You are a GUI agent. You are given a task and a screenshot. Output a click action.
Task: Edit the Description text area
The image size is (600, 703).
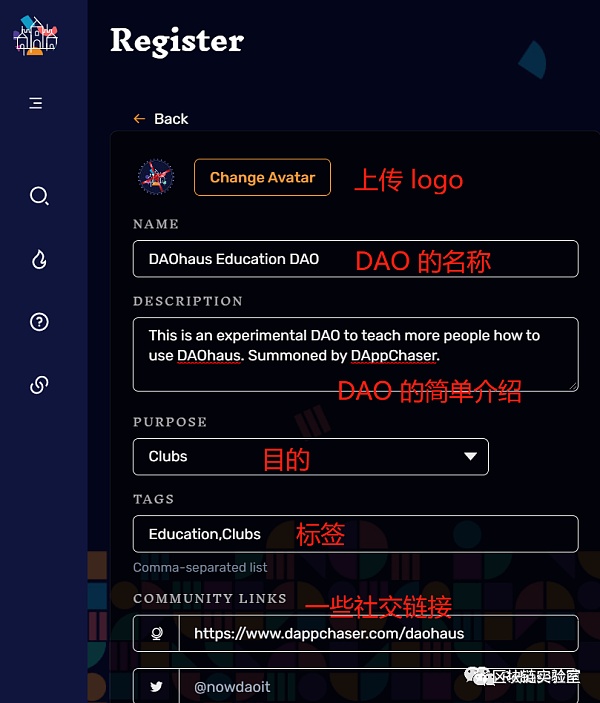coord(355,353)
